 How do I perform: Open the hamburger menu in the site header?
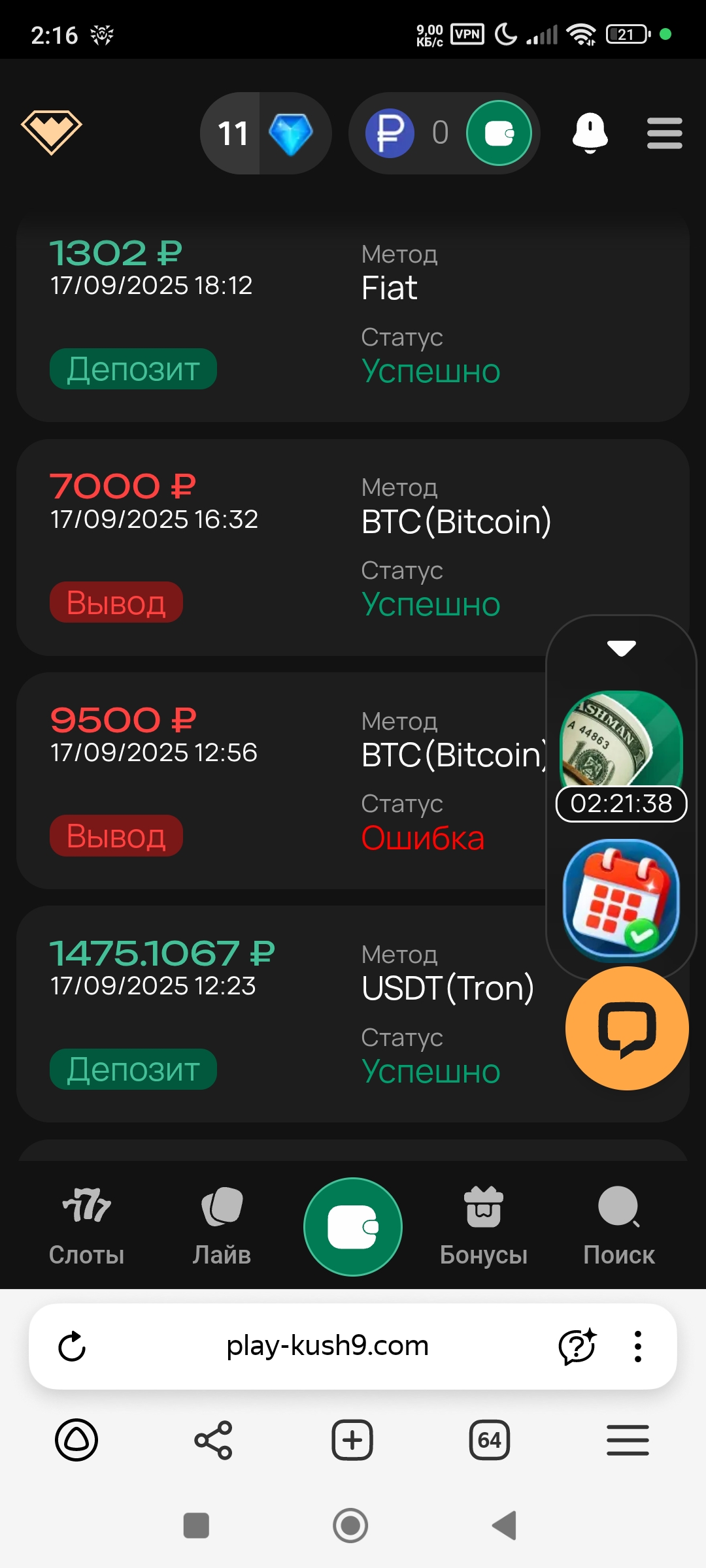click(x=664, y=133)
